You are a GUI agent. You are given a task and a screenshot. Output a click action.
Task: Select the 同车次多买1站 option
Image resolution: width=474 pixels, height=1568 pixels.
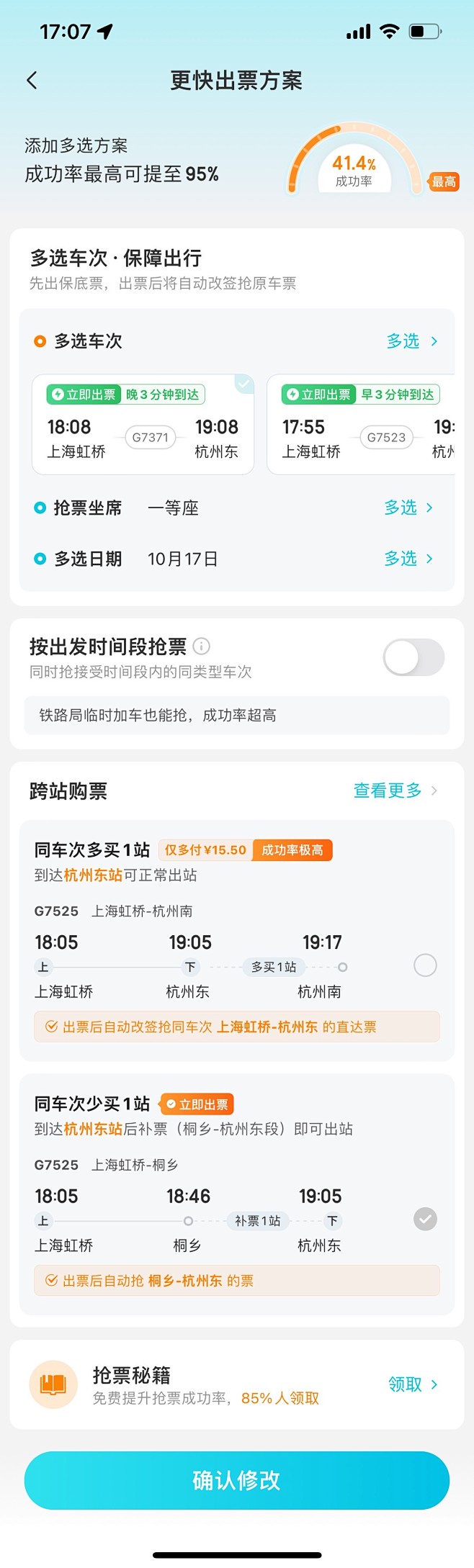425,965
